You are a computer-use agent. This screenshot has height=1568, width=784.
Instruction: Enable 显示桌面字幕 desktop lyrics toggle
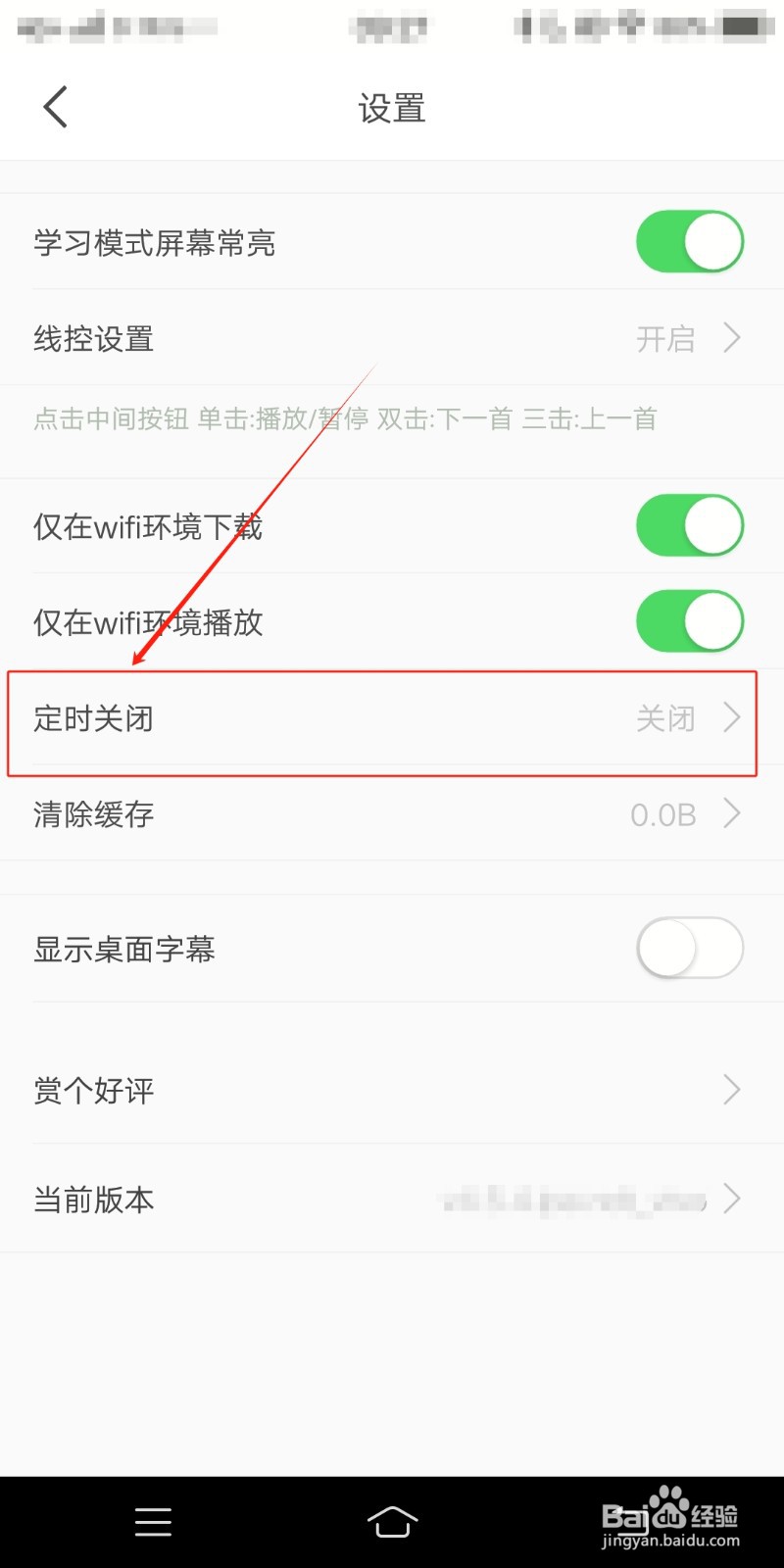pos(690,948)
